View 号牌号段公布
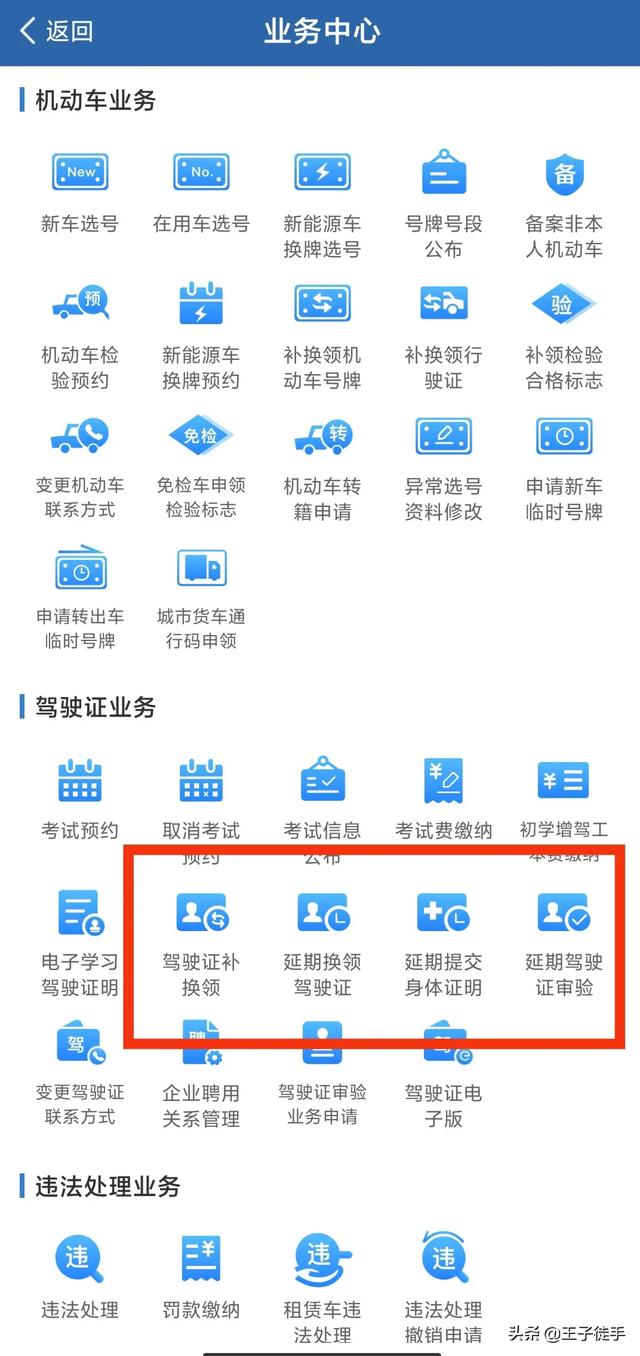This screenshot has height=1356, width=640. pyautogui.click(x=443, y=206)
